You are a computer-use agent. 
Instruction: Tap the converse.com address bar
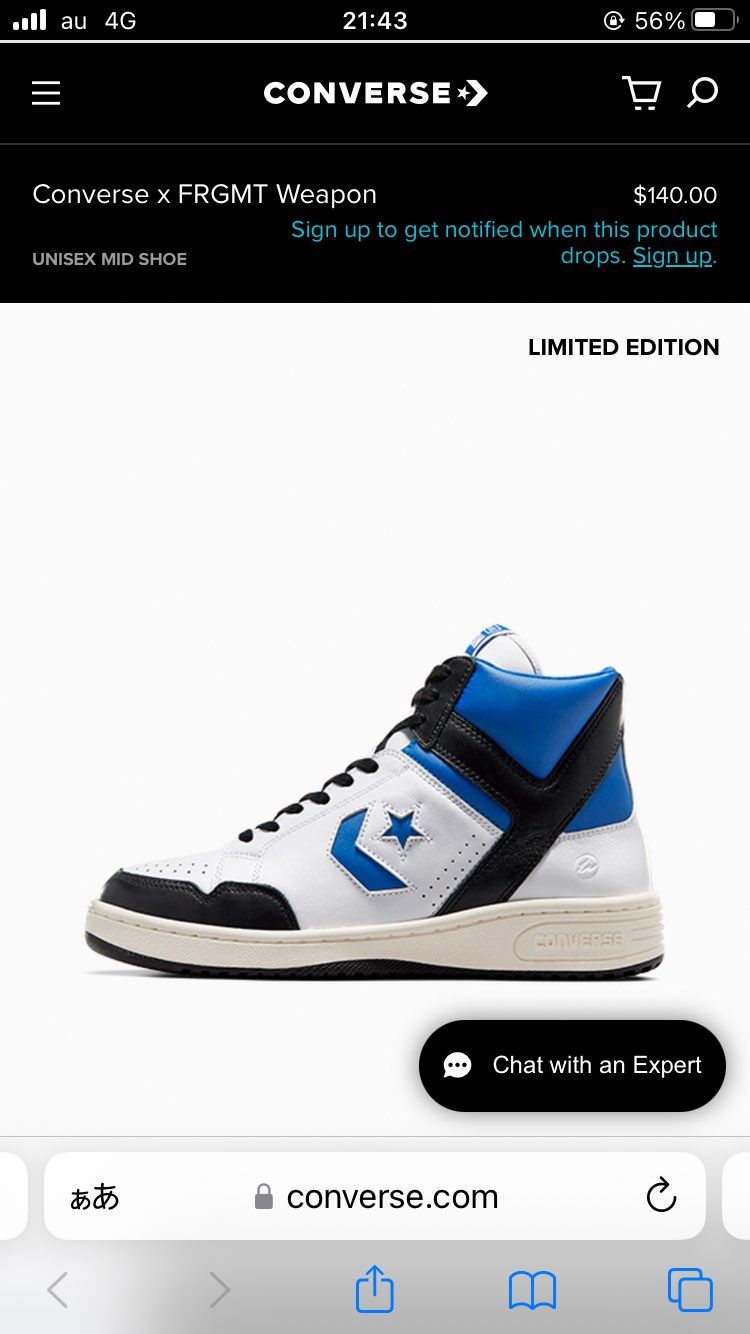(391, 1197)
